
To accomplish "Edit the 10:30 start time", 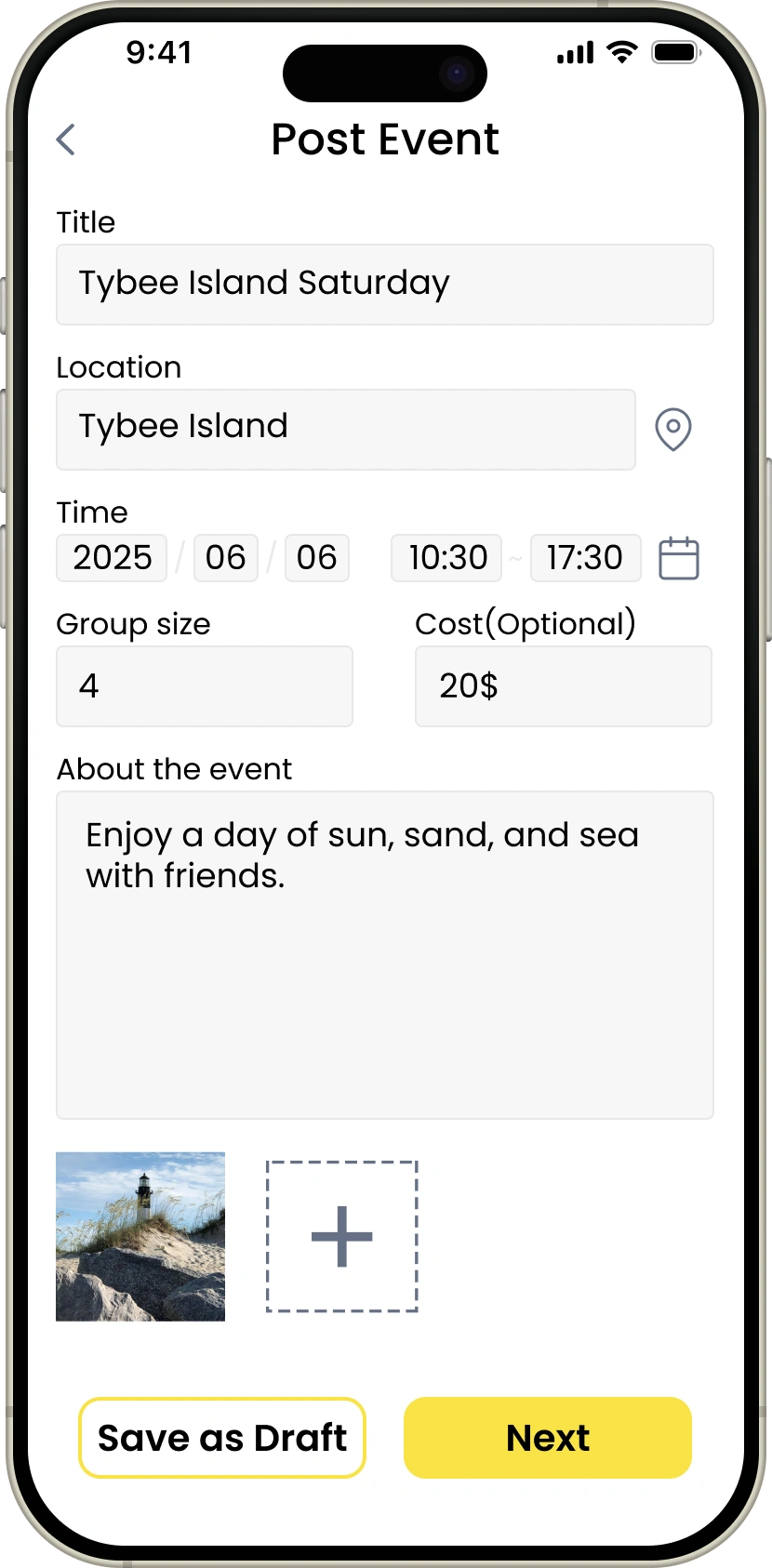I will (446, 558).
